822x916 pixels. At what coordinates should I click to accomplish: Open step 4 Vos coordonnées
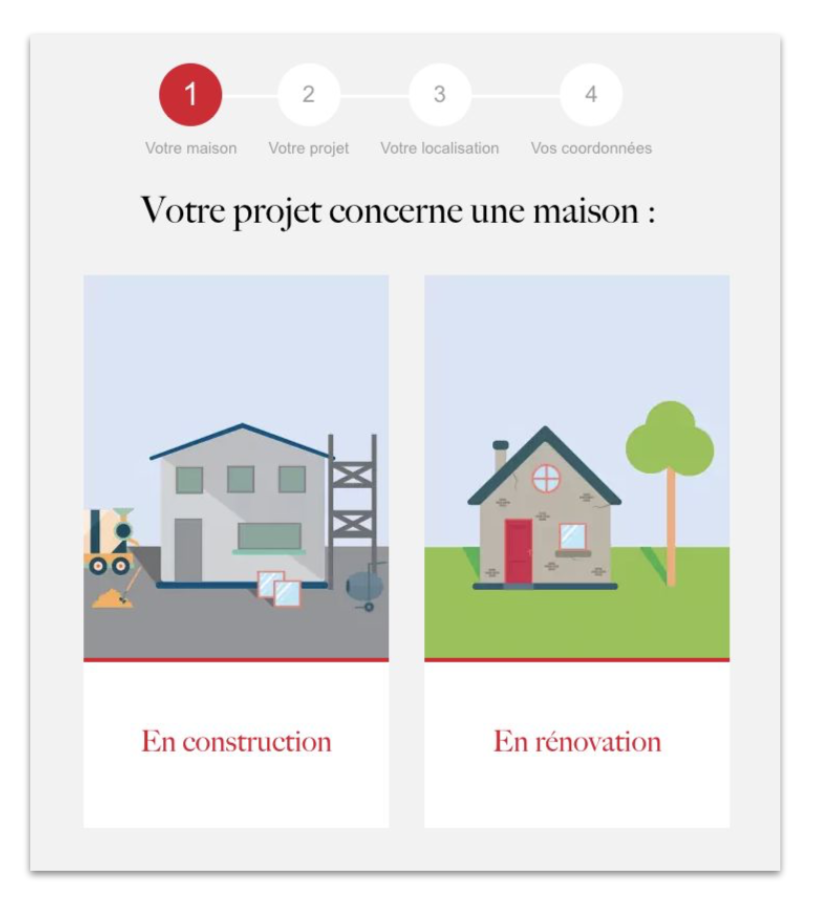point(591,95)
